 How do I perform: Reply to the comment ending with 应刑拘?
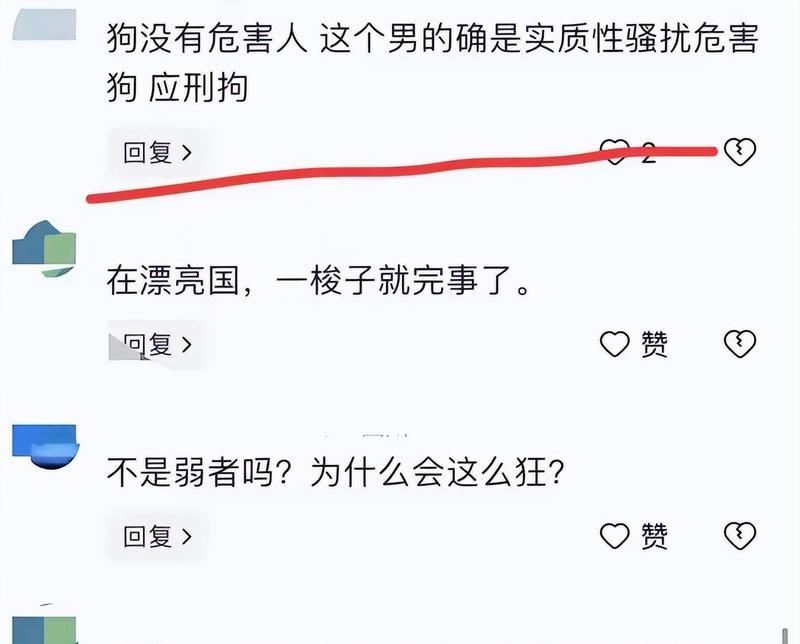(x=158, y=153)
